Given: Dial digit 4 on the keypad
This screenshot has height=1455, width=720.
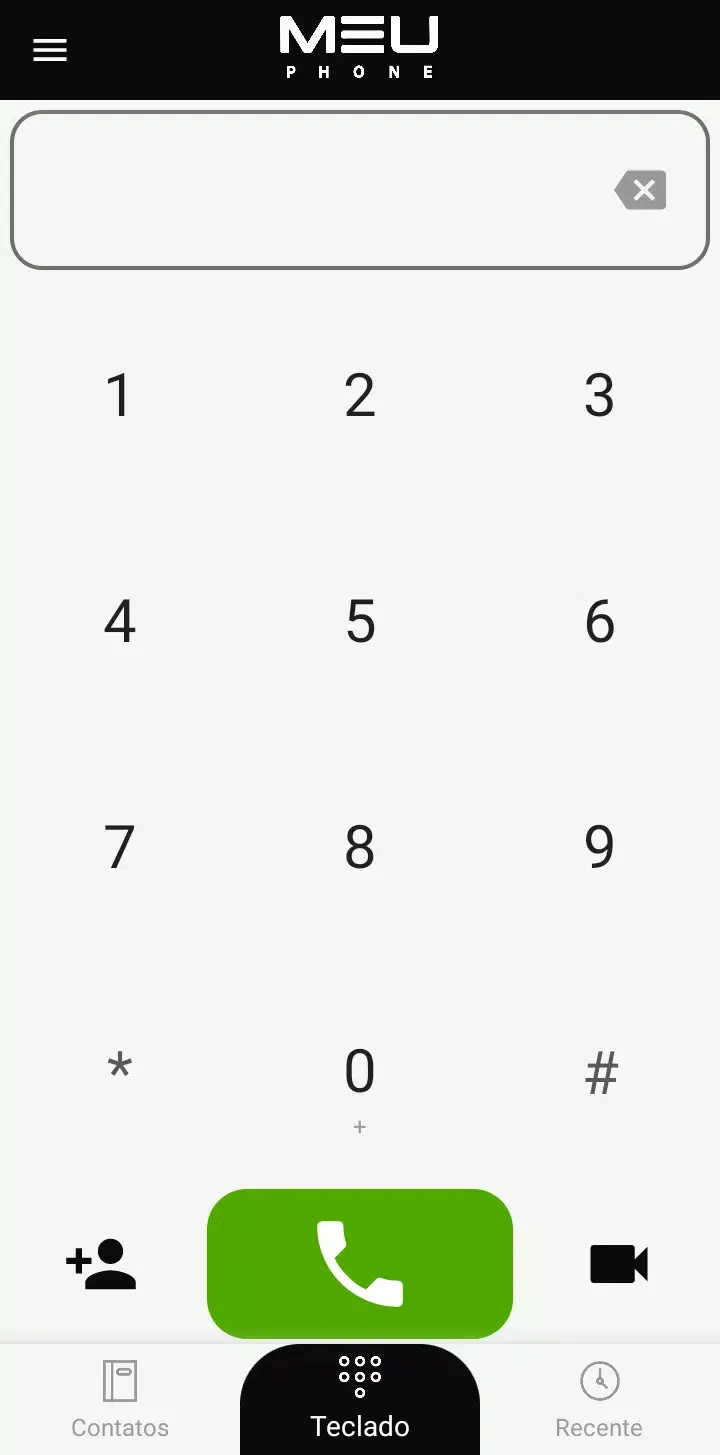Looking at the screenshot, I should click(119, 622).
